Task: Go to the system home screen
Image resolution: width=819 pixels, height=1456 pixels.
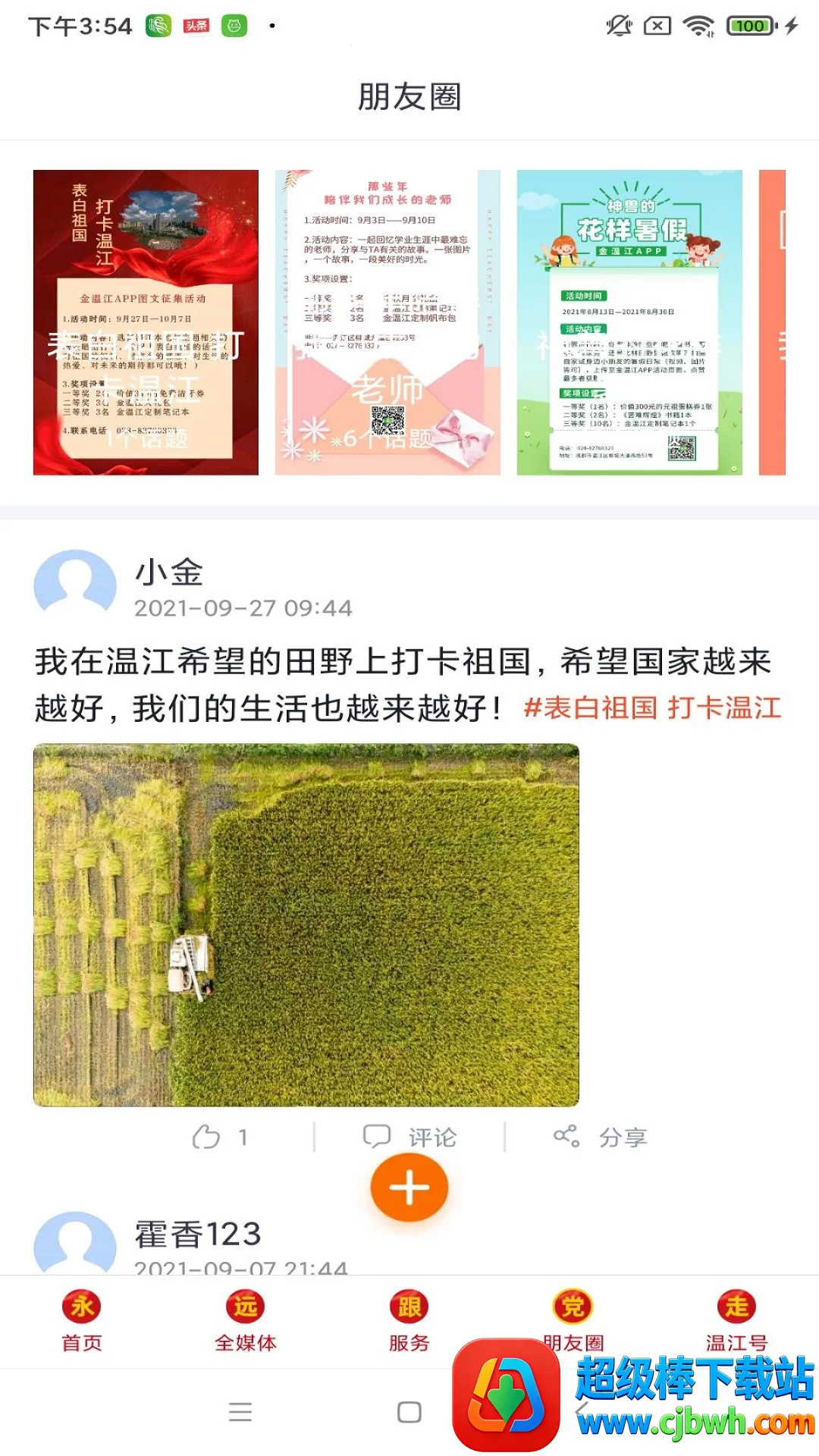Action: point(409,1412)
